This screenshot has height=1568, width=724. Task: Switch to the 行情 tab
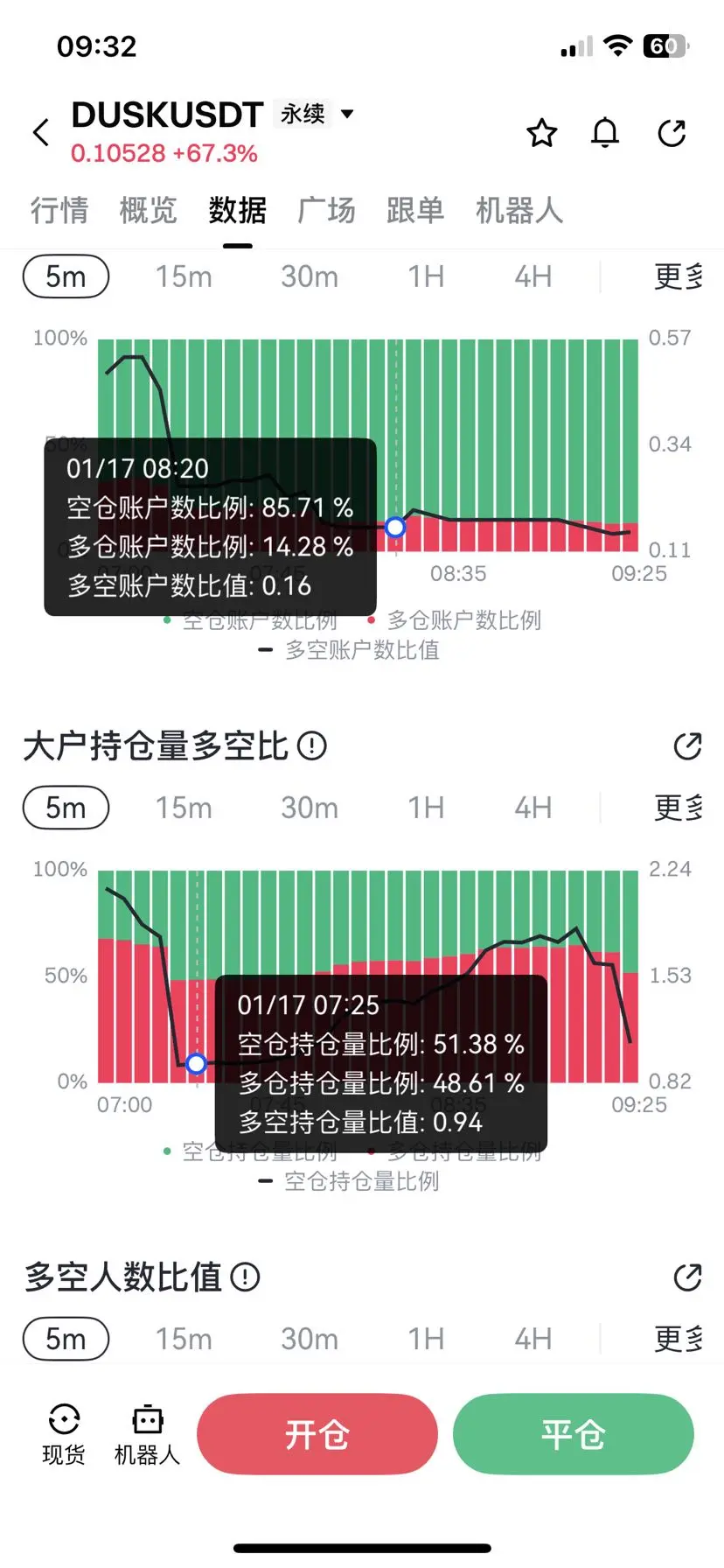pyautogui.click(x=58, y=210)
